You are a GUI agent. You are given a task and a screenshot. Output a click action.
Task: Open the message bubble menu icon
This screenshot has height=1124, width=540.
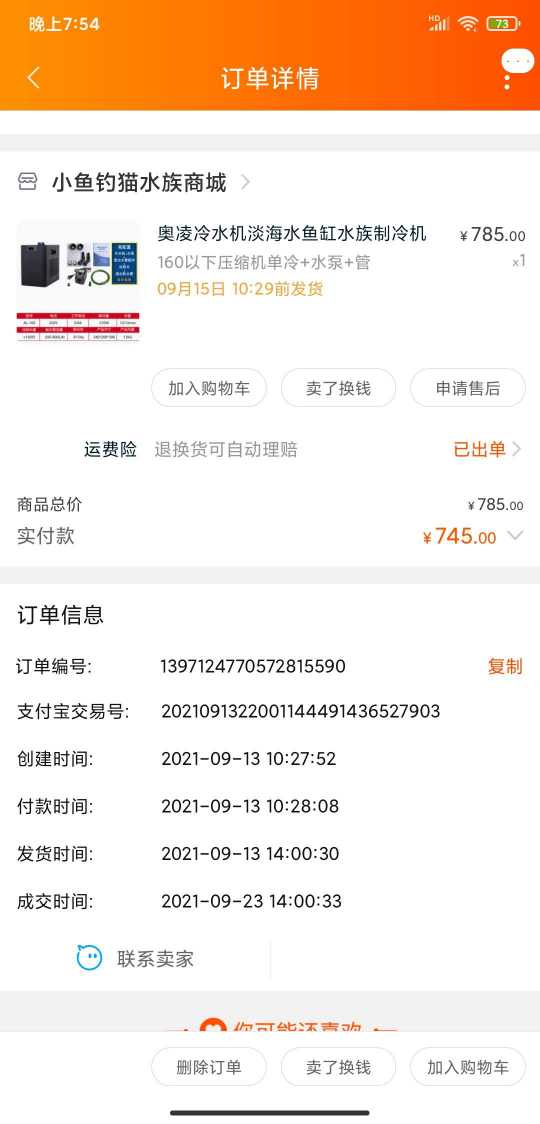point(516,69)
